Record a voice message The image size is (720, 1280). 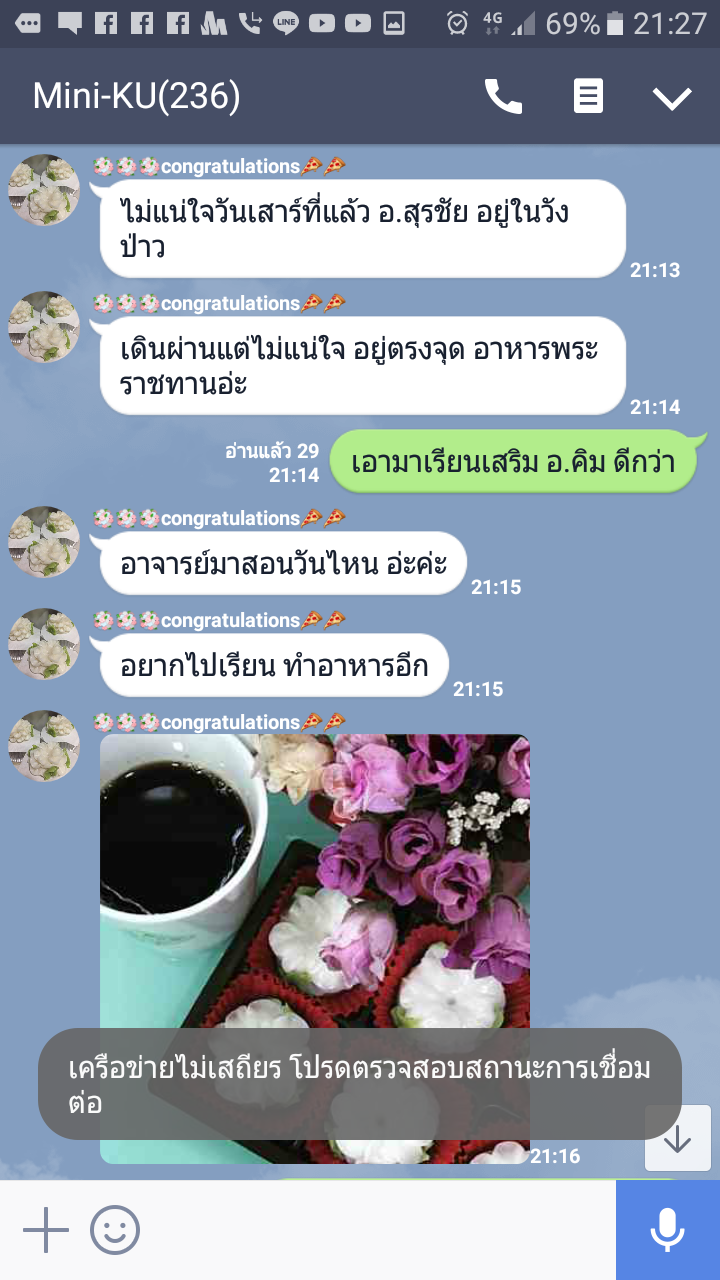point(667,1230)
